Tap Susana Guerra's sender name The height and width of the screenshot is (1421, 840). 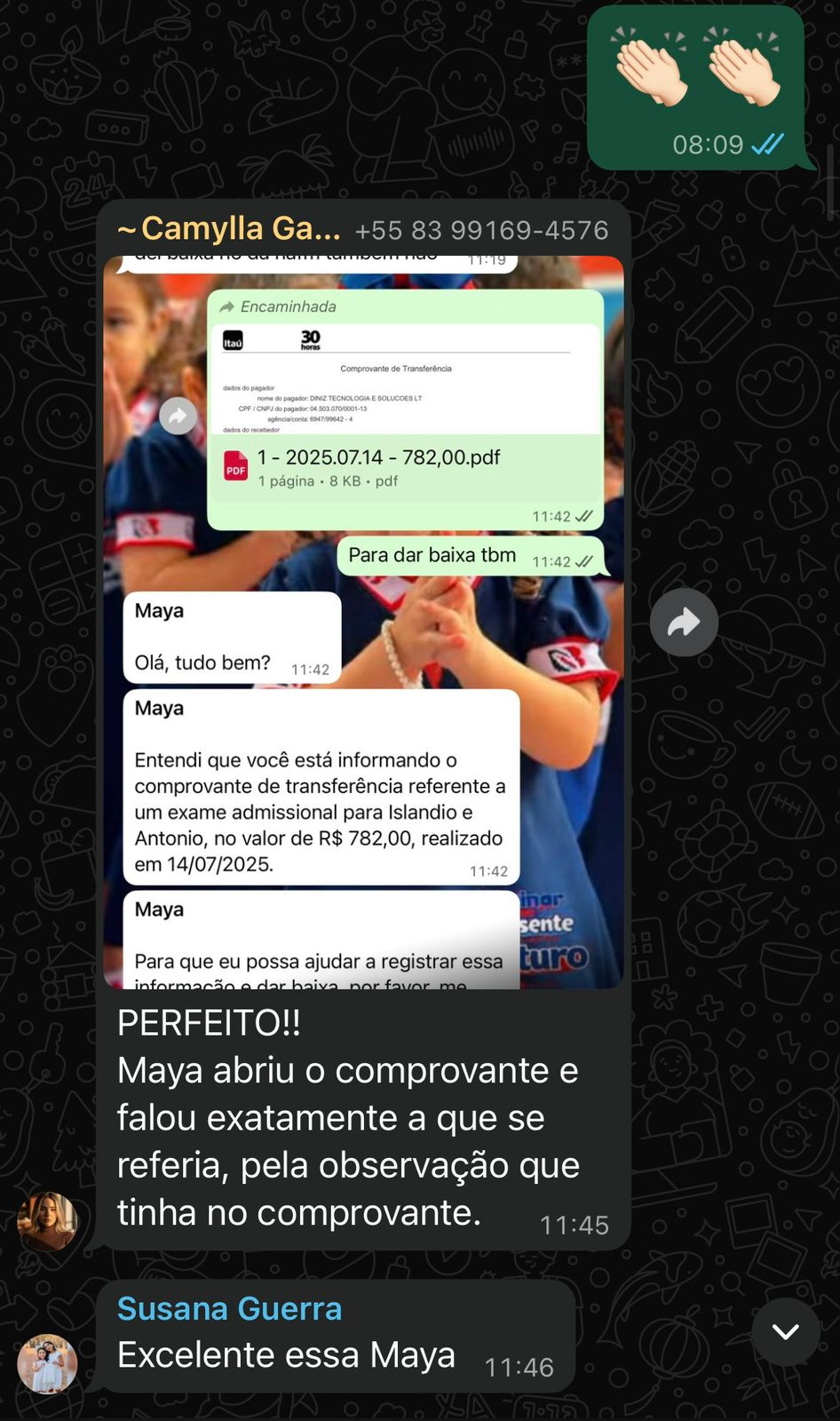coord(229,1308)
